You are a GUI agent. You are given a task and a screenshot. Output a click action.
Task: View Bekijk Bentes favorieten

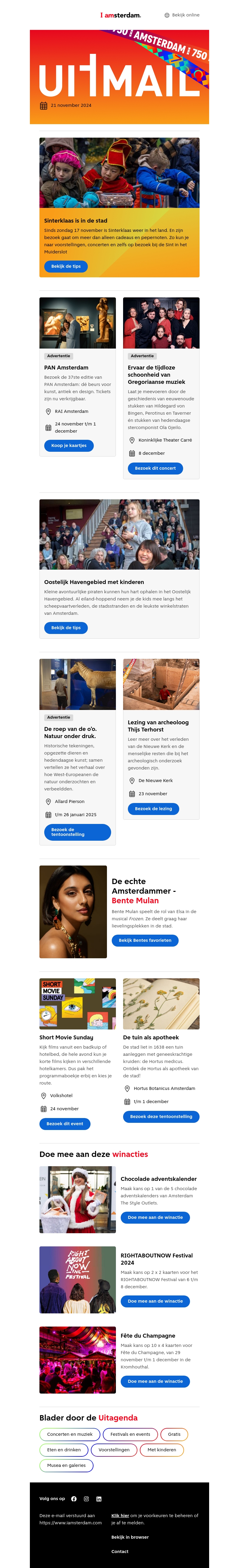(x=145, y=940)
